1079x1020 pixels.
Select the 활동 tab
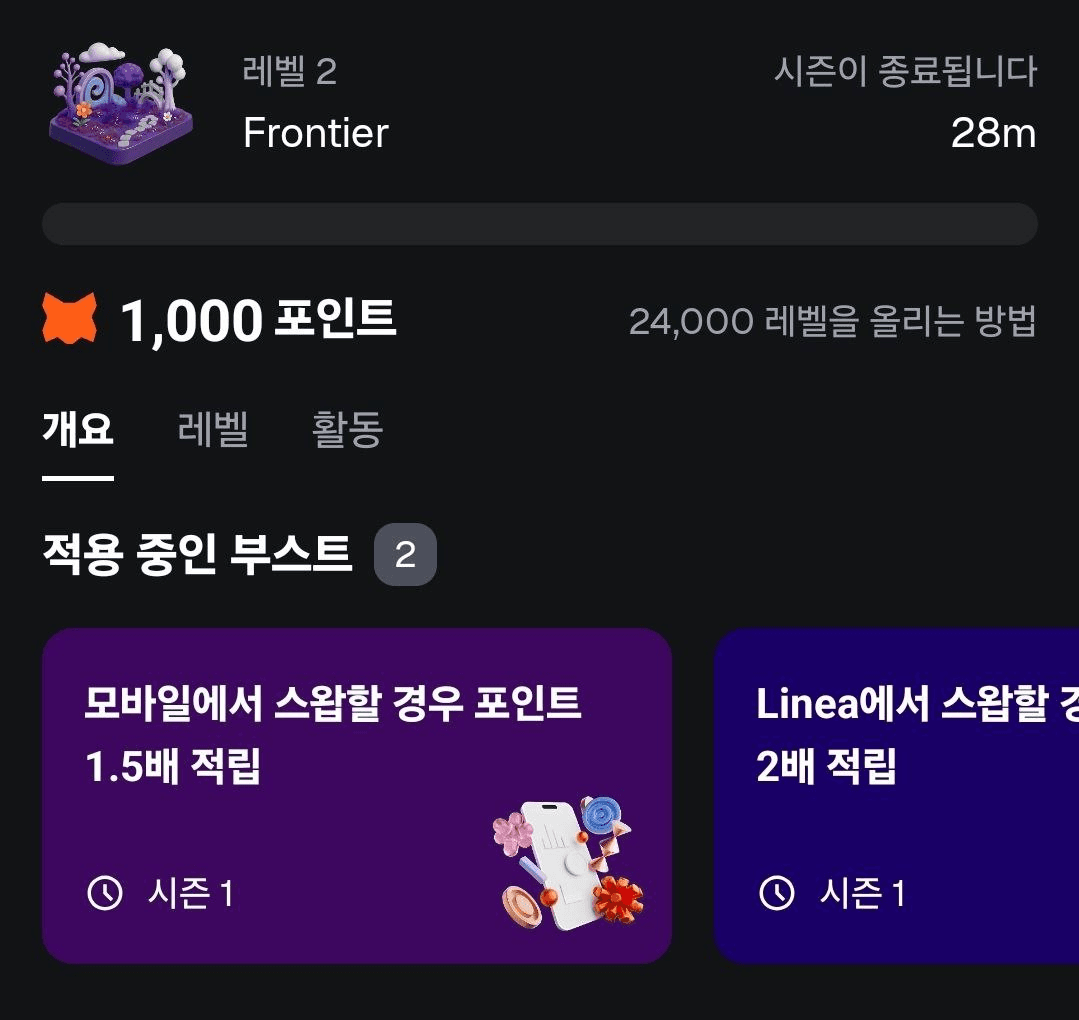point(347,430)
